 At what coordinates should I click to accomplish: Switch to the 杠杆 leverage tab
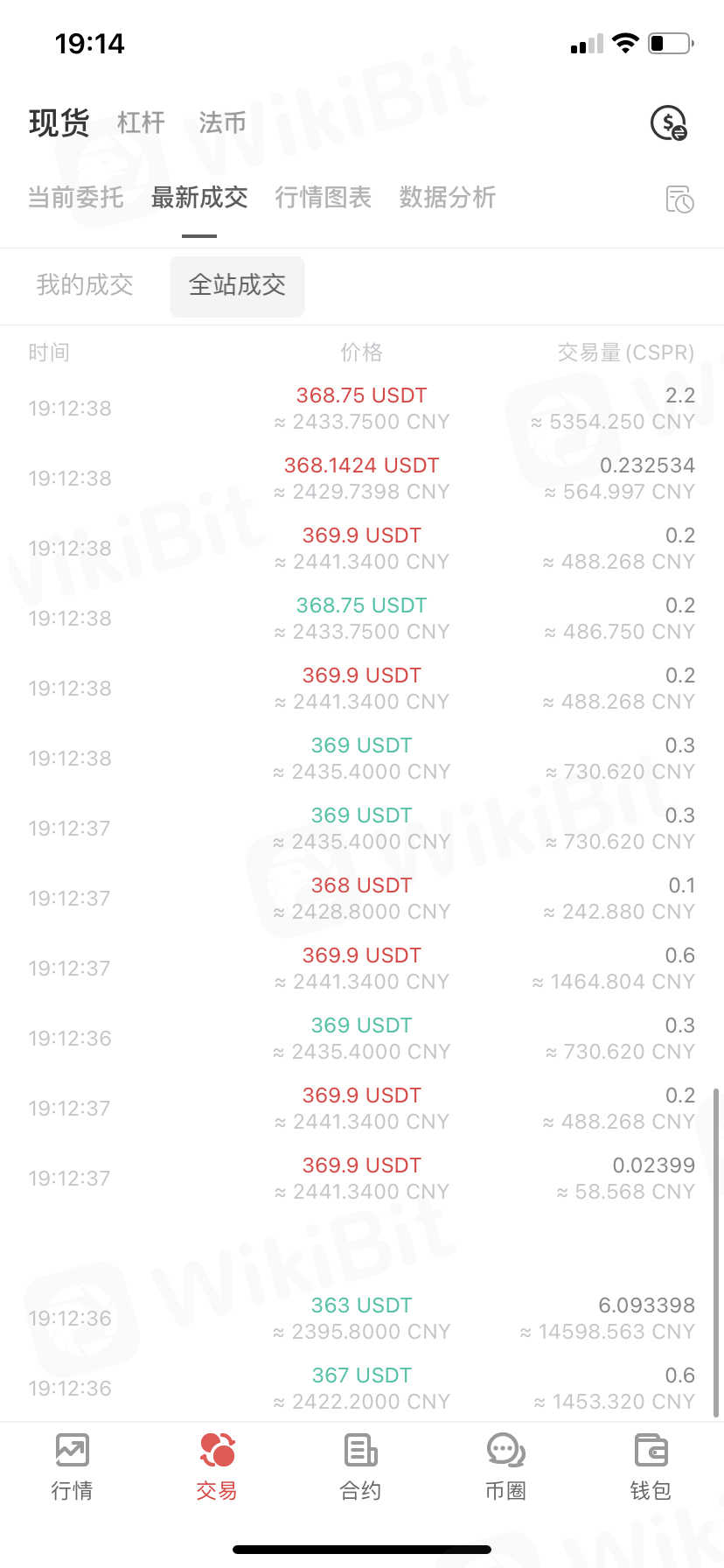click(141, 123)
